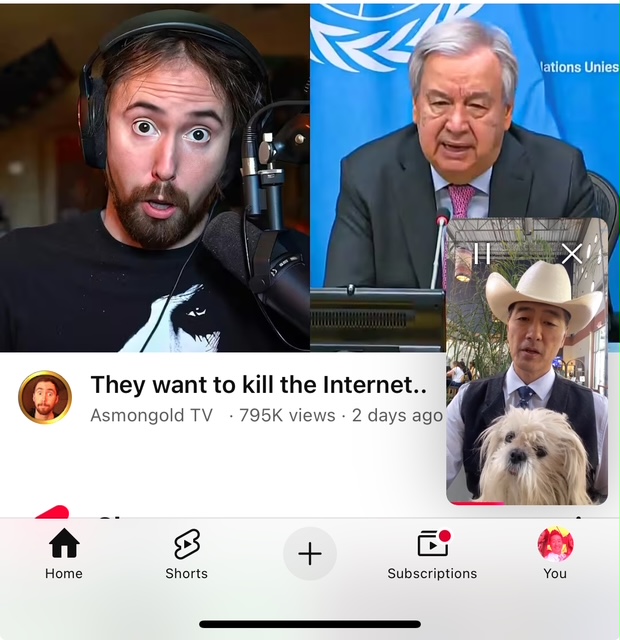
Task: Open the cowboy hat miniplayer video
Action: coord(527,380)
